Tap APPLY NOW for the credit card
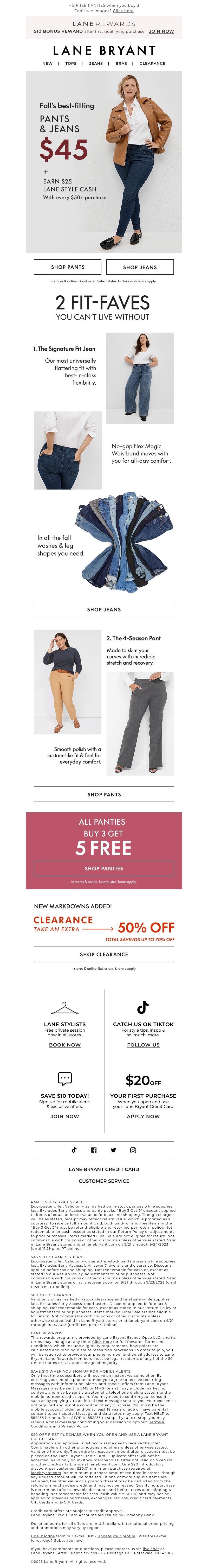Screen dimensions: 208x1568 143,1116
